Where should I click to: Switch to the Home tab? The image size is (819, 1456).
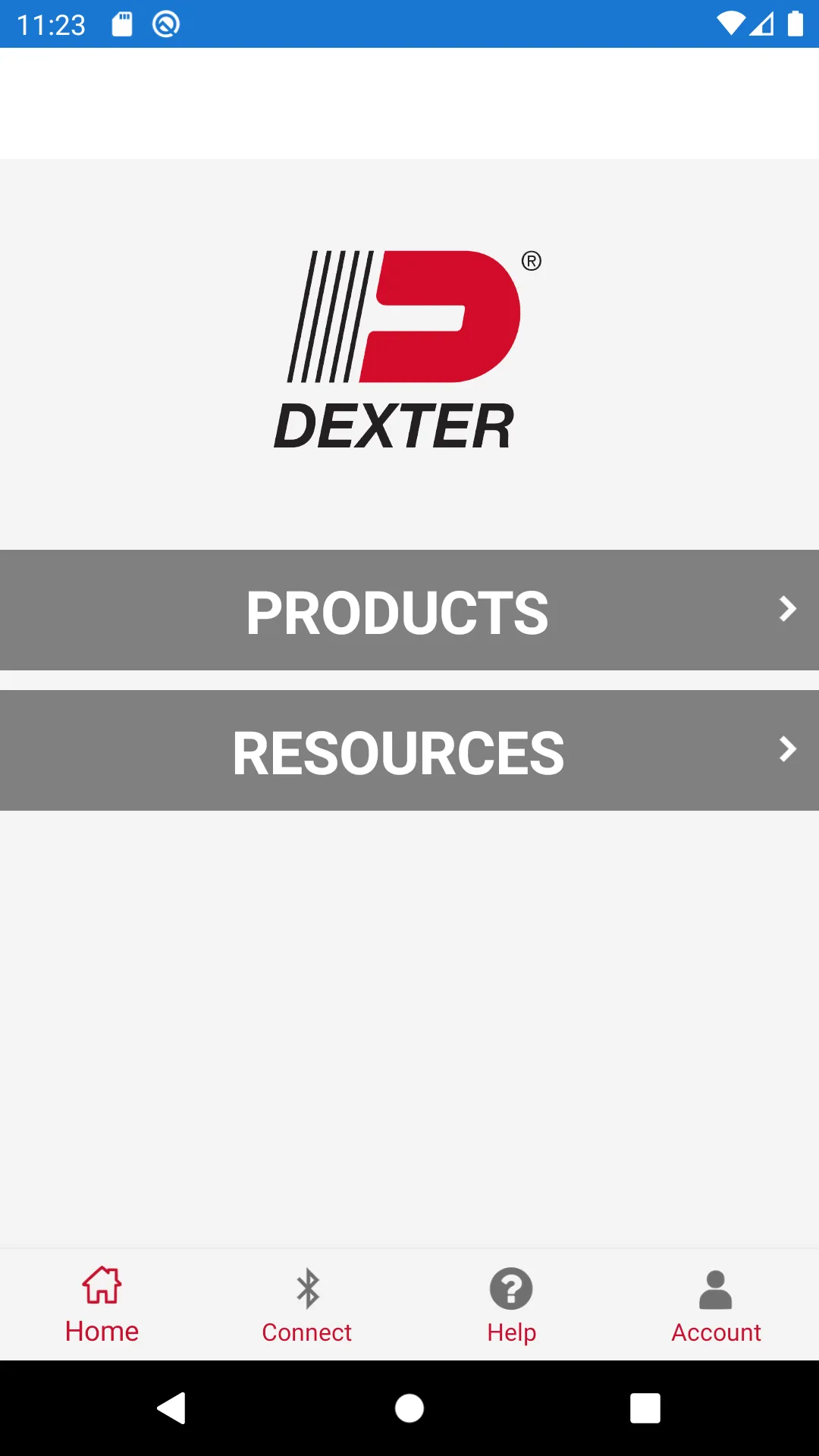pyautogui.click(x=102, y=1304)
